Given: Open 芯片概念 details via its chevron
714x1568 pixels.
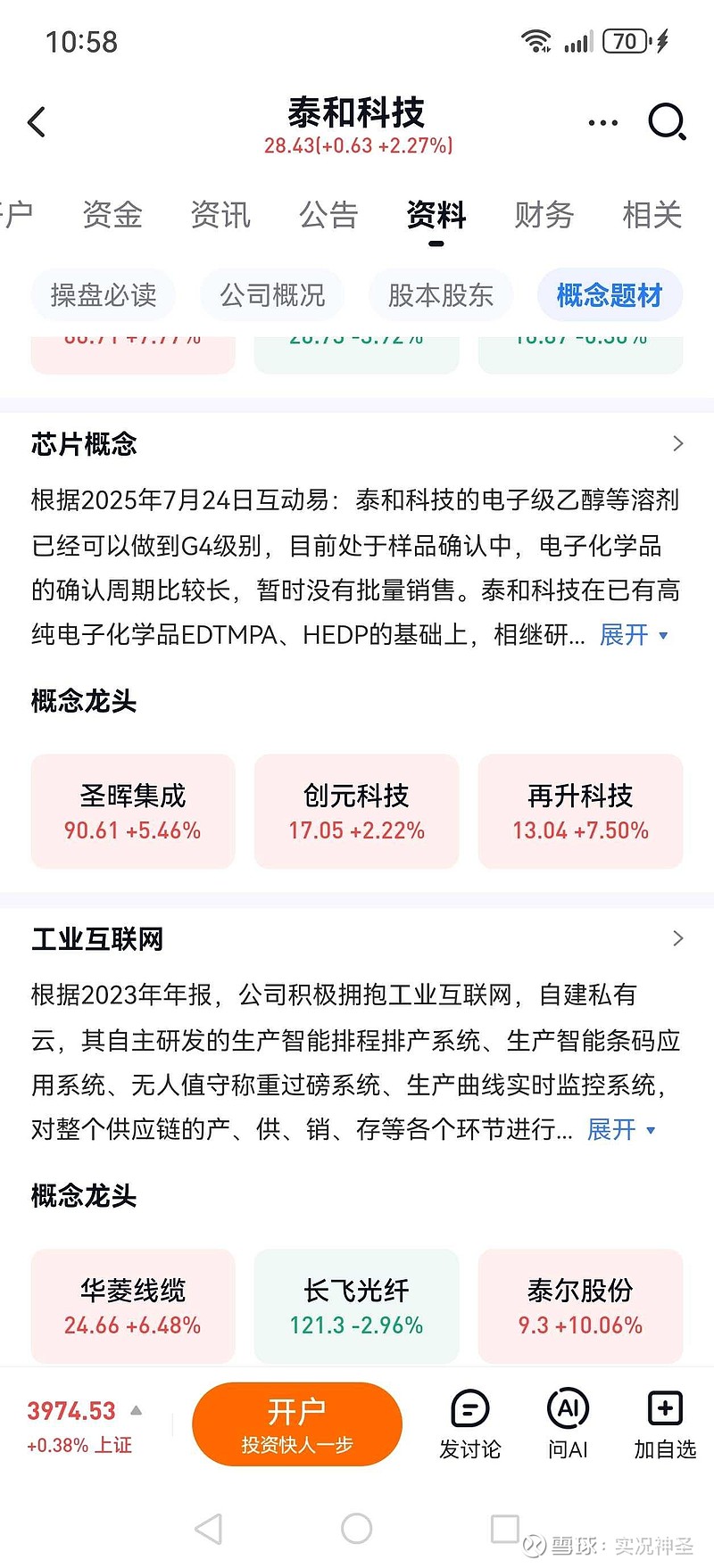Looking at the screenshot, I should [x=677, y=443].
